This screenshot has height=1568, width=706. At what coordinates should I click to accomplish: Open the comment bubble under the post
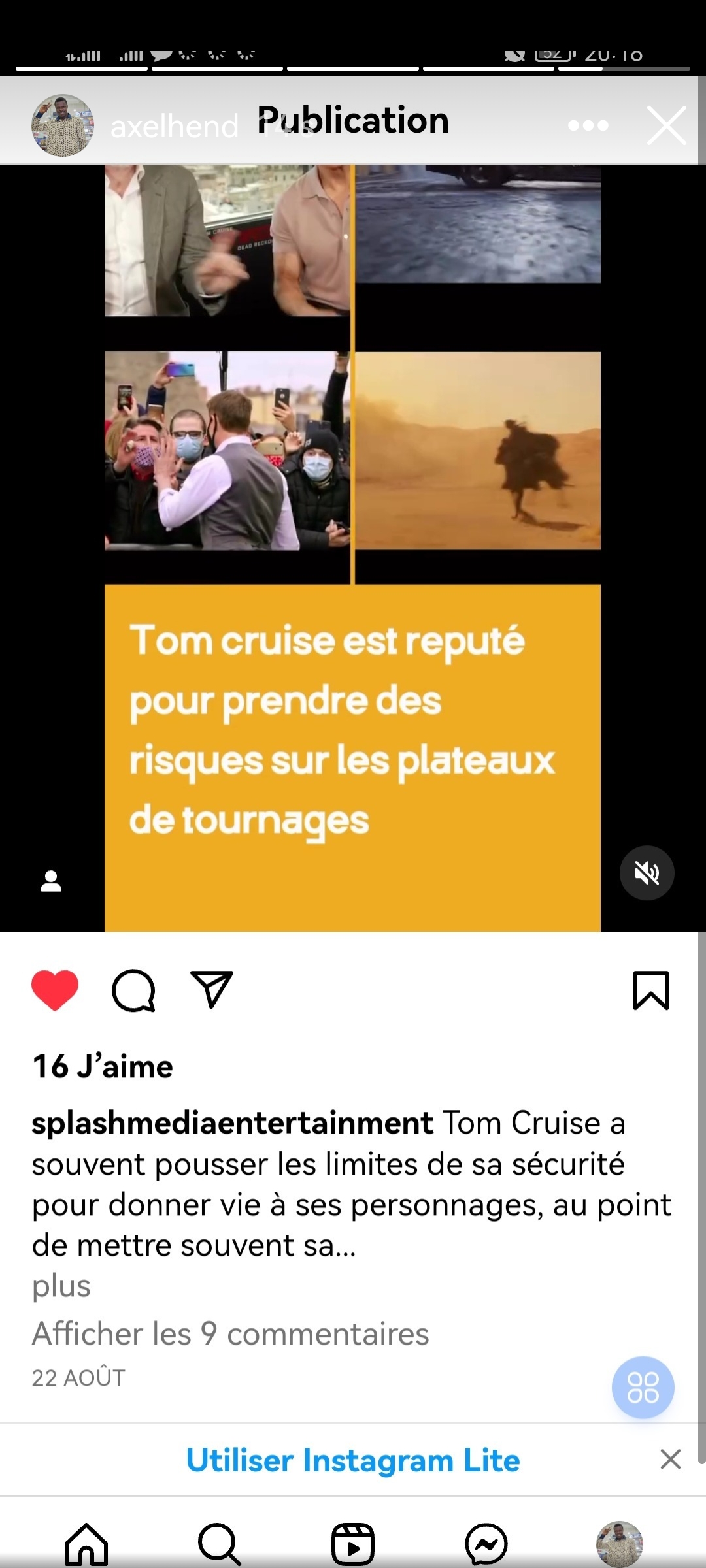(133, 990)
